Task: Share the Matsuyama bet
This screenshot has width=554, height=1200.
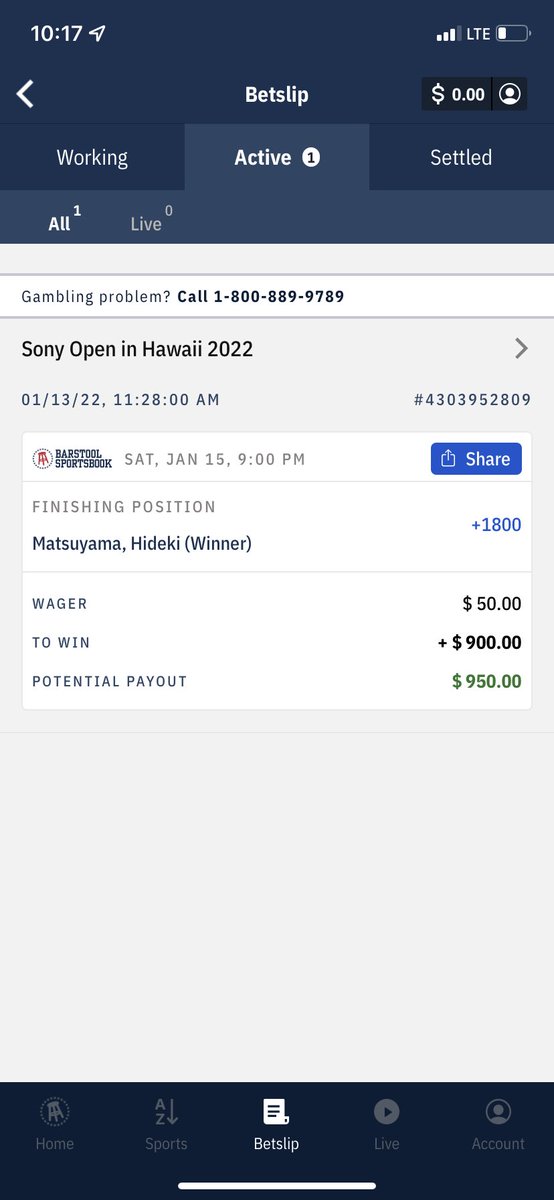Action: click(x=476, y=459)
